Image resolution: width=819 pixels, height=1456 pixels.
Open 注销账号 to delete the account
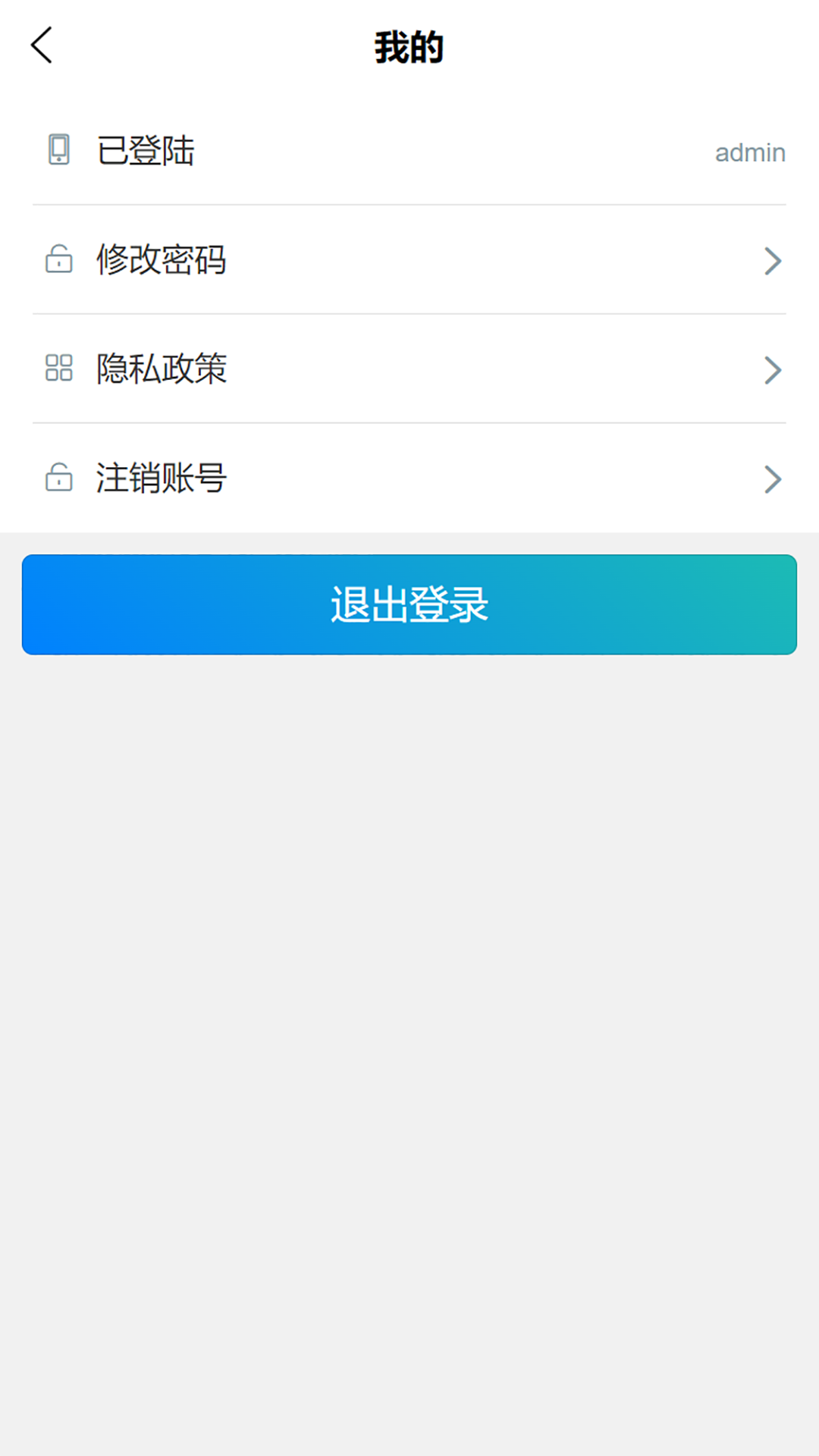409,479
